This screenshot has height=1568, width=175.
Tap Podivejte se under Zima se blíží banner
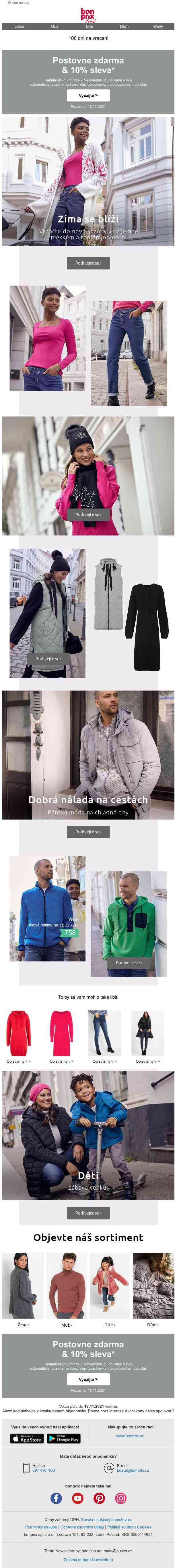point(88,263)
